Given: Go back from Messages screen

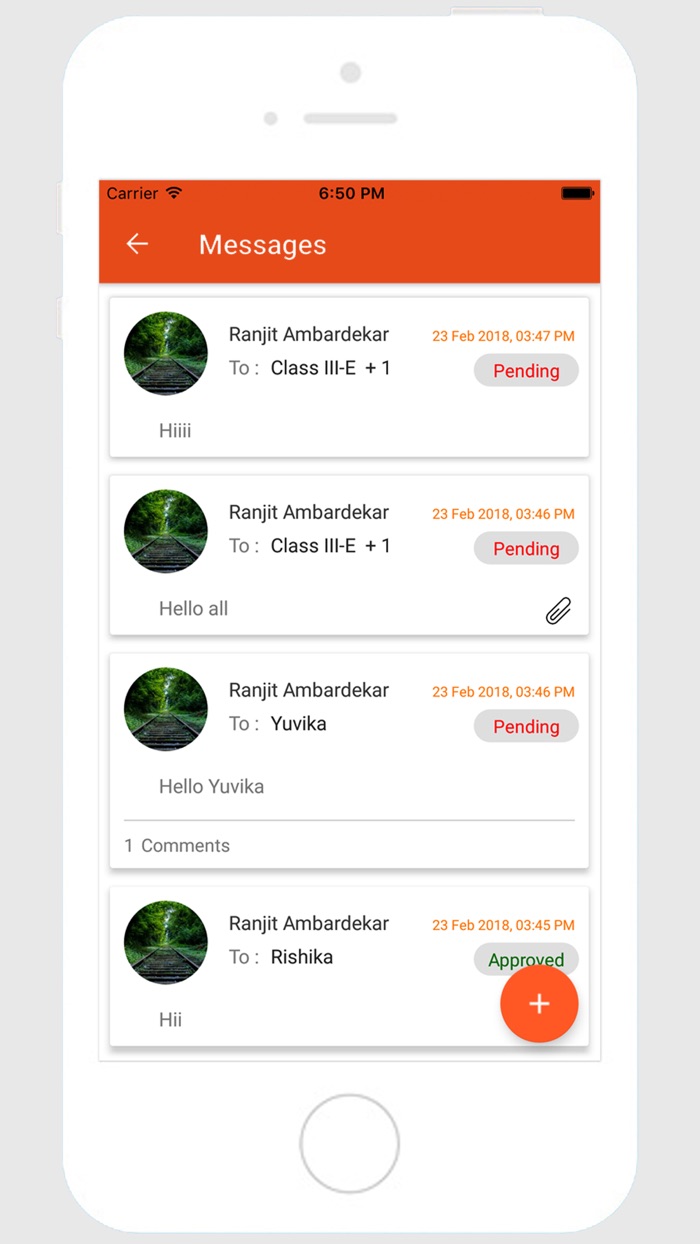Looking at the screenshot, I should (137, 244).
